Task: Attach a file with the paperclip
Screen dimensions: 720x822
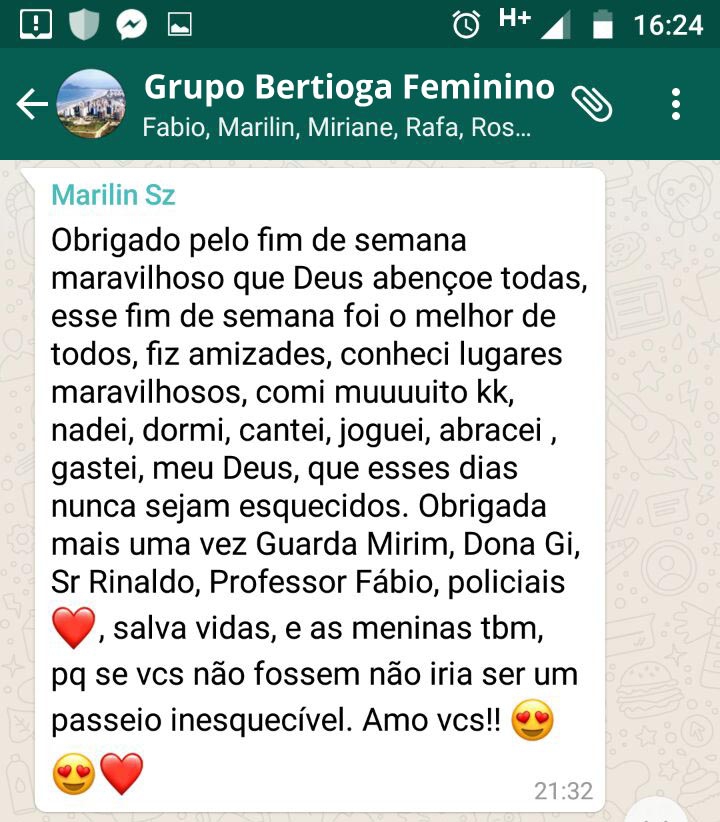Action: pyautogui.click(x=592, y=103)
